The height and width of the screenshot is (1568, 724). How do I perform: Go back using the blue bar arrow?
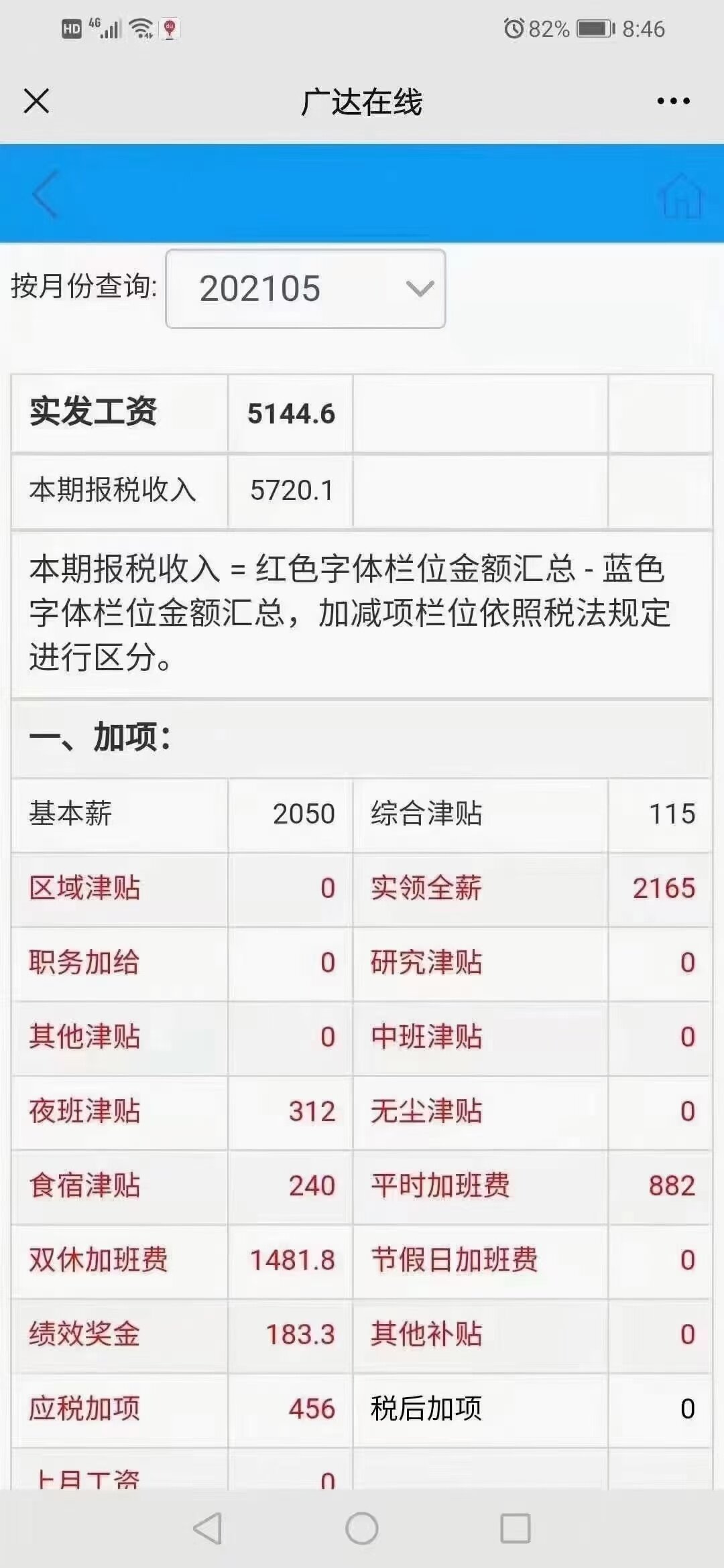[46, 194]
